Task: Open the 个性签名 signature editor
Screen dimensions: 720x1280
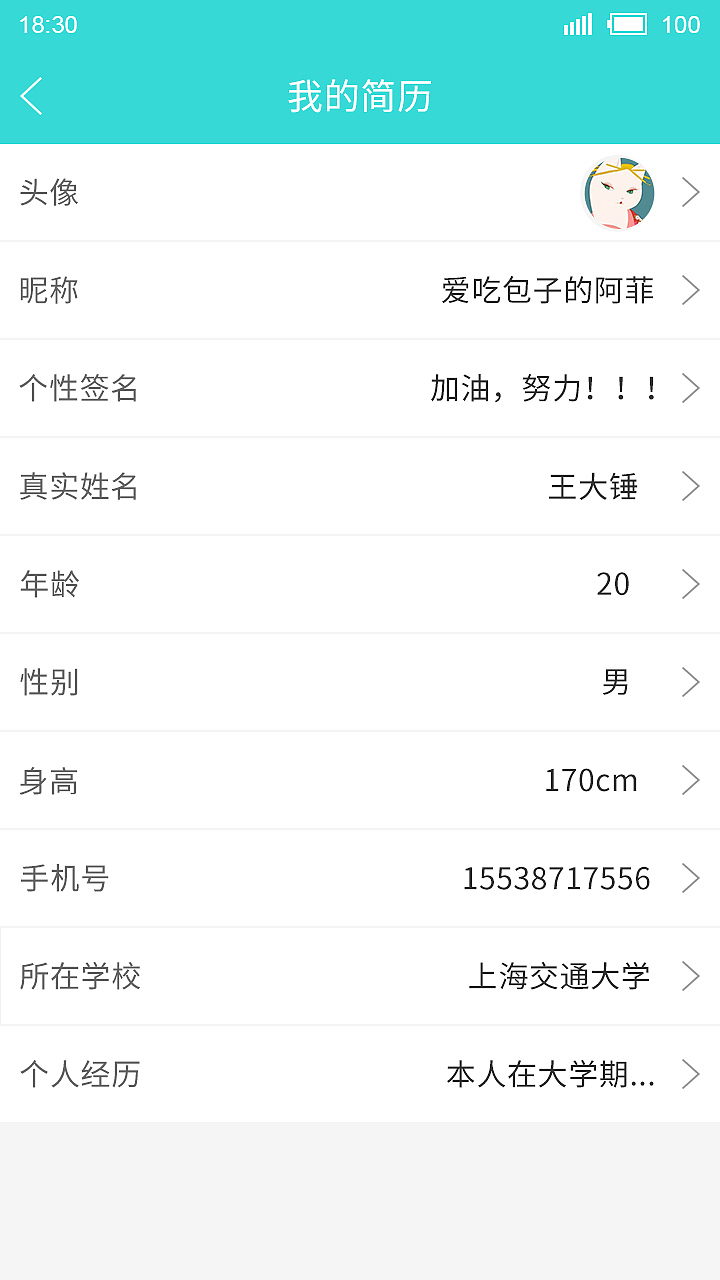Action: (x=360, y=388)
